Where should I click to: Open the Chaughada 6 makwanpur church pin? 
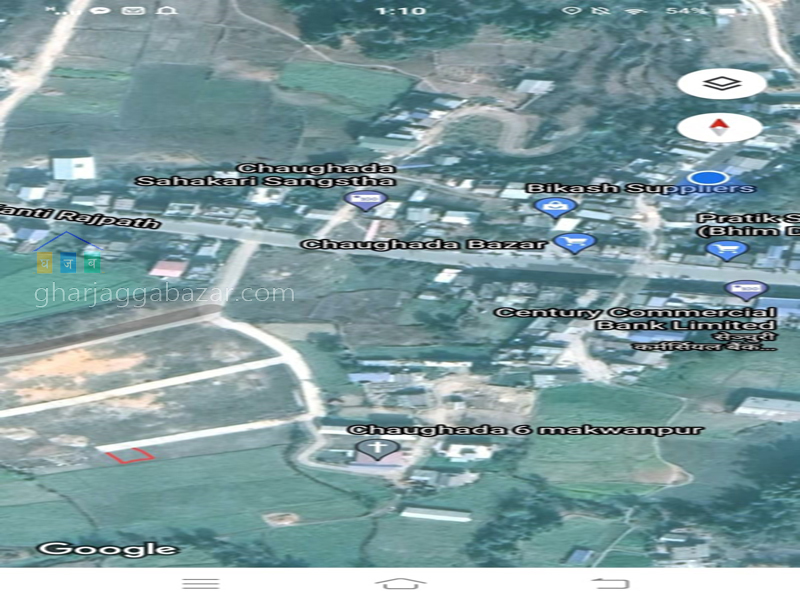377,449
